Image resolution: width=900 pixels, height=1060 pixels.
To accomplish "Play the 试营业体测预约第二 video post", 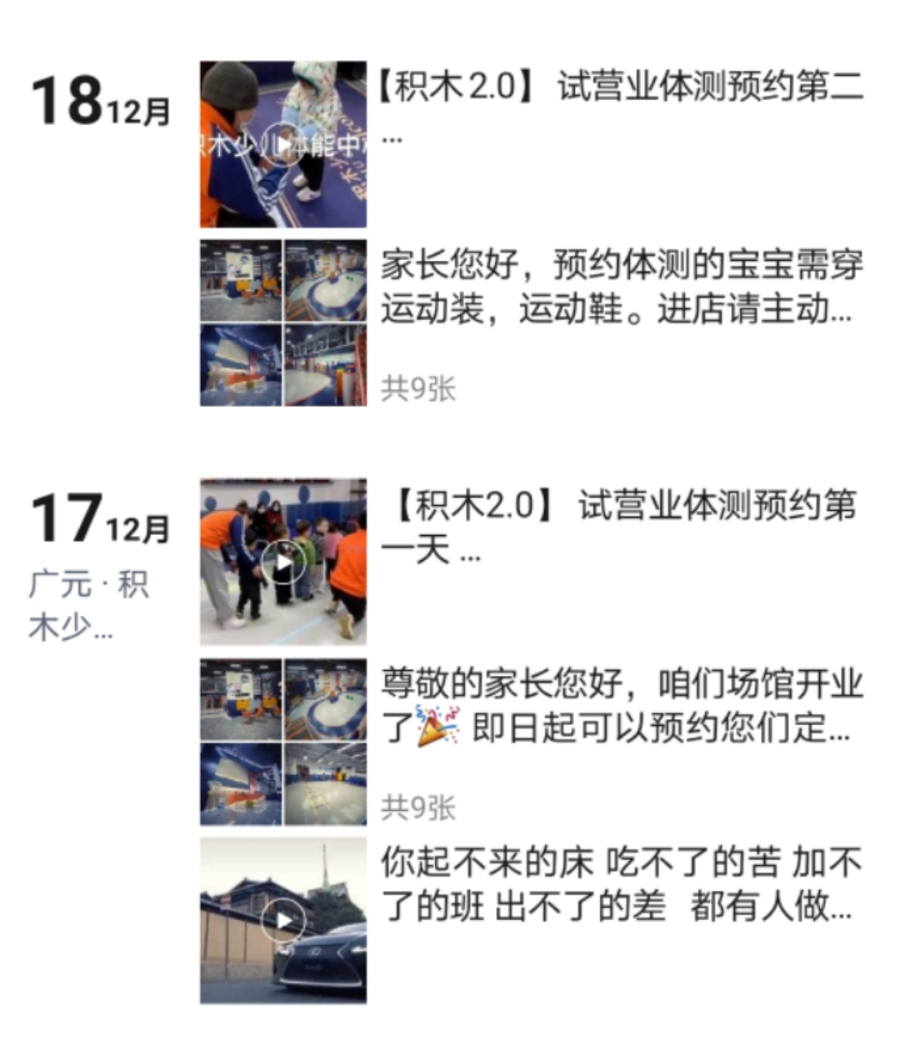I will [x=283, y=145].
